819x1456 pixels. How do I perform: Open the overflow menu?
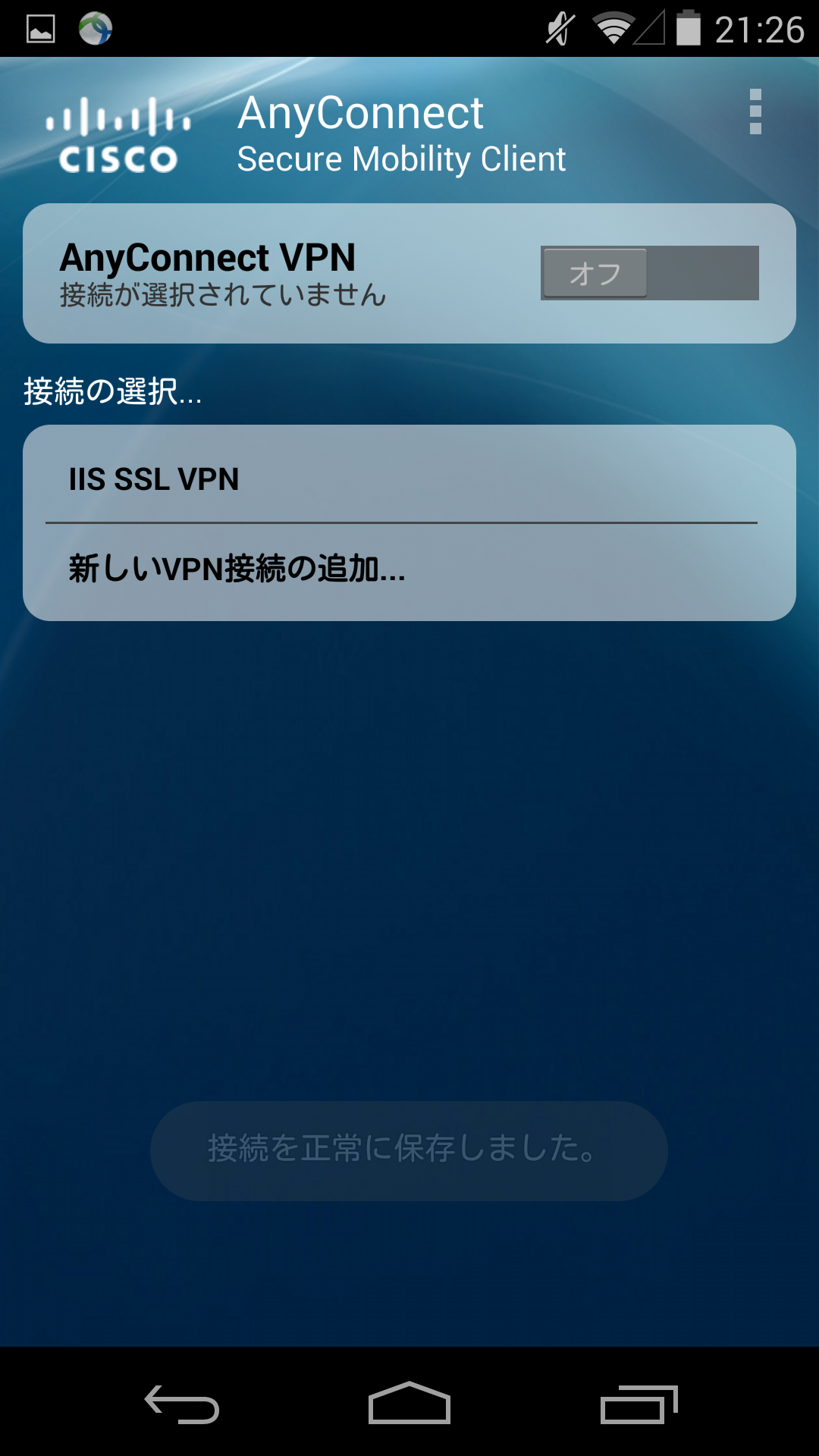[x=755, y=112]
